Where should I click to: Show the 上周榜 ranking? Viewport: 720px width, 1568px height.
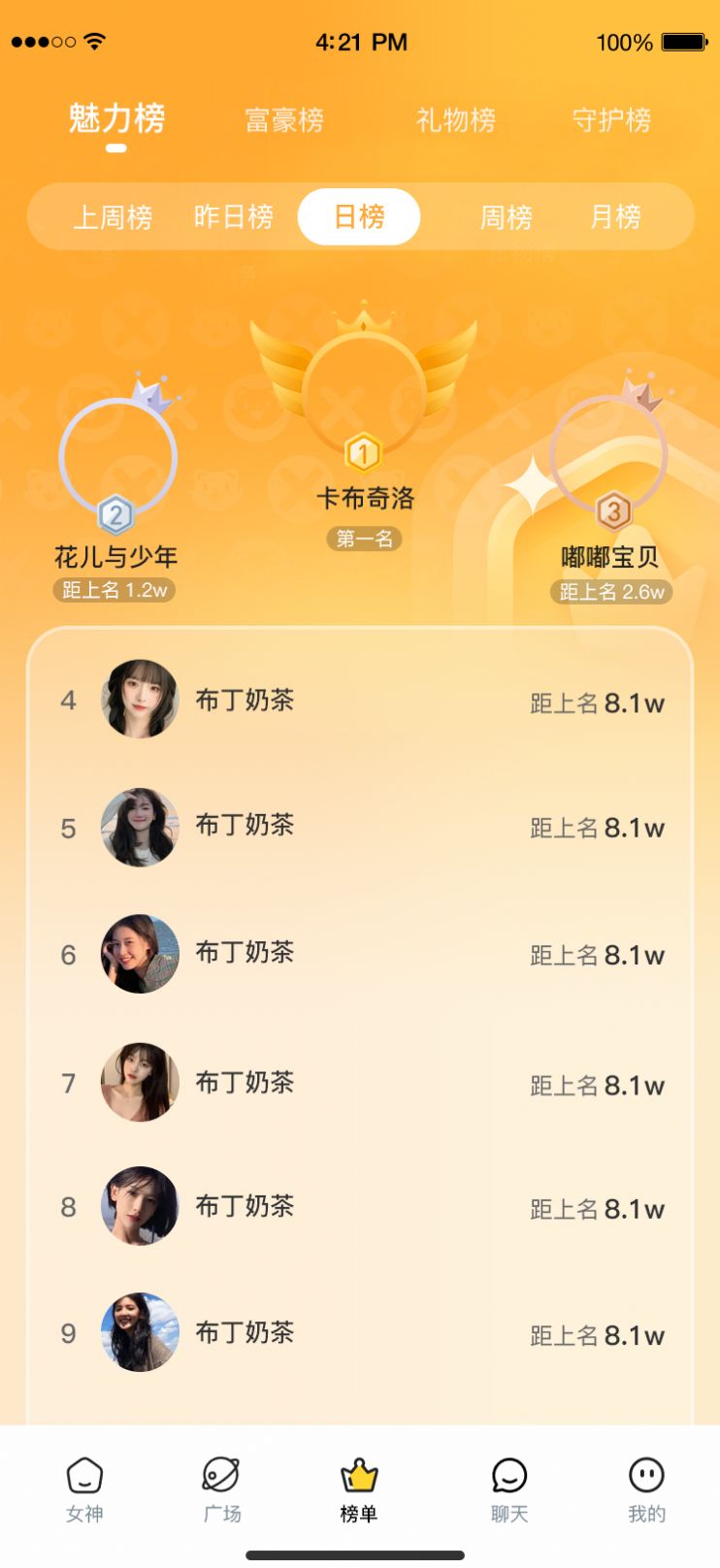(x=113, y=216)
